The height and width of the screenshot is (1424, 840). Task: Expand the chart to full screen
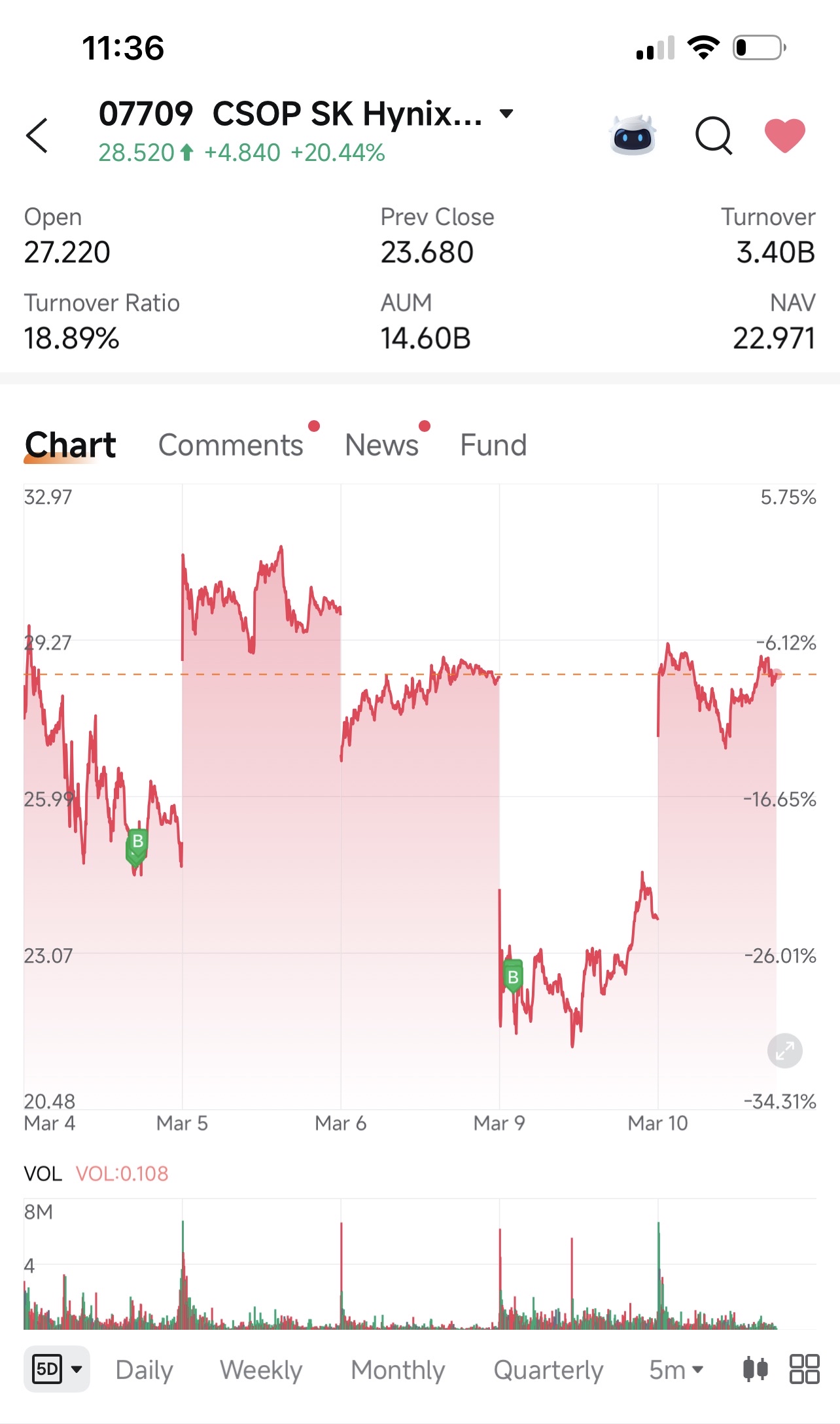784,1051
